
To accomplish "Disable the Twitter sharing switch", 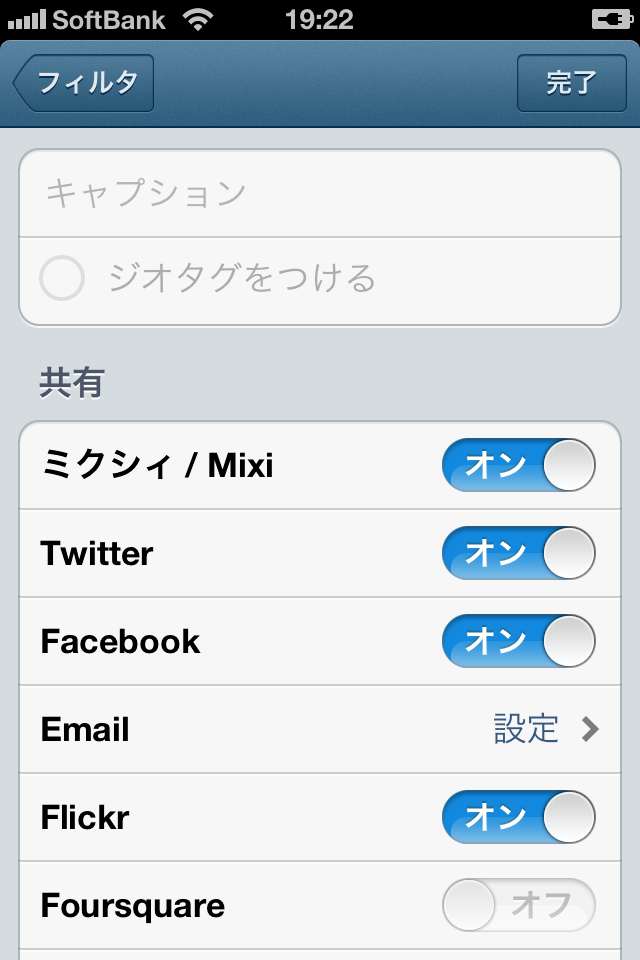I will click(518, 553).
